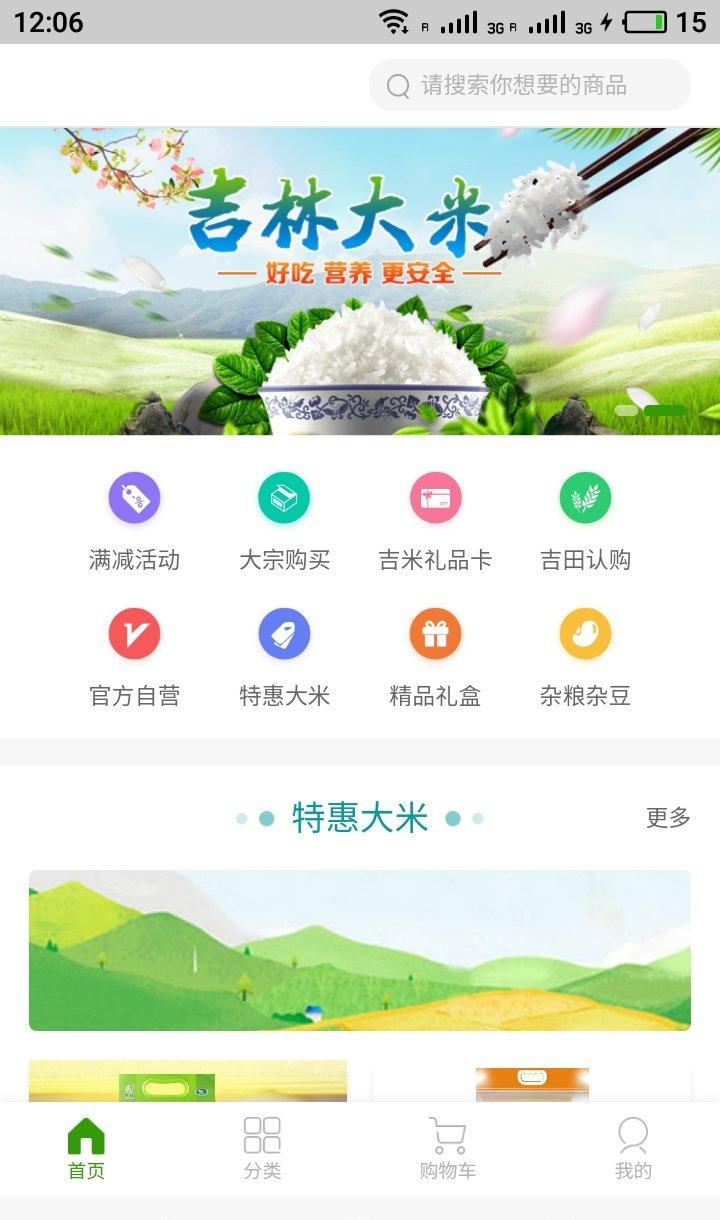Open 吉米礼品卡 section

(435, 520)
